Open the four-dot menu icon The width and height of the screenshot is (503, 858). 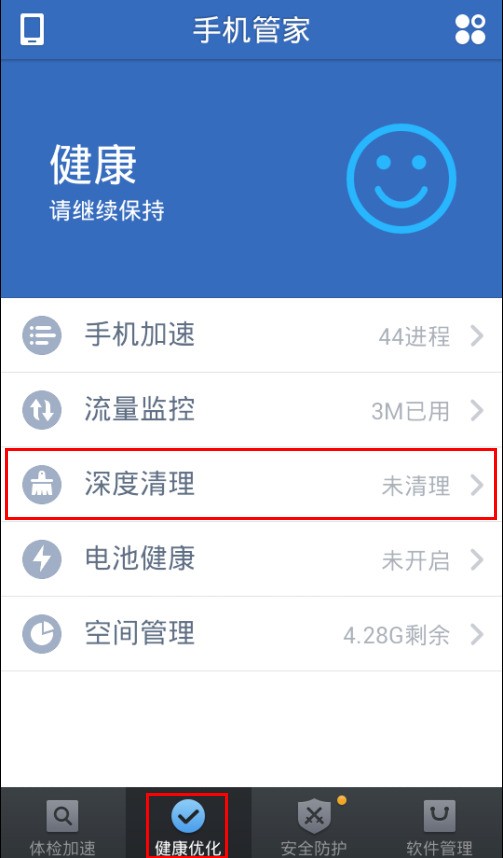pyautogui.click(x=470, y=29)
